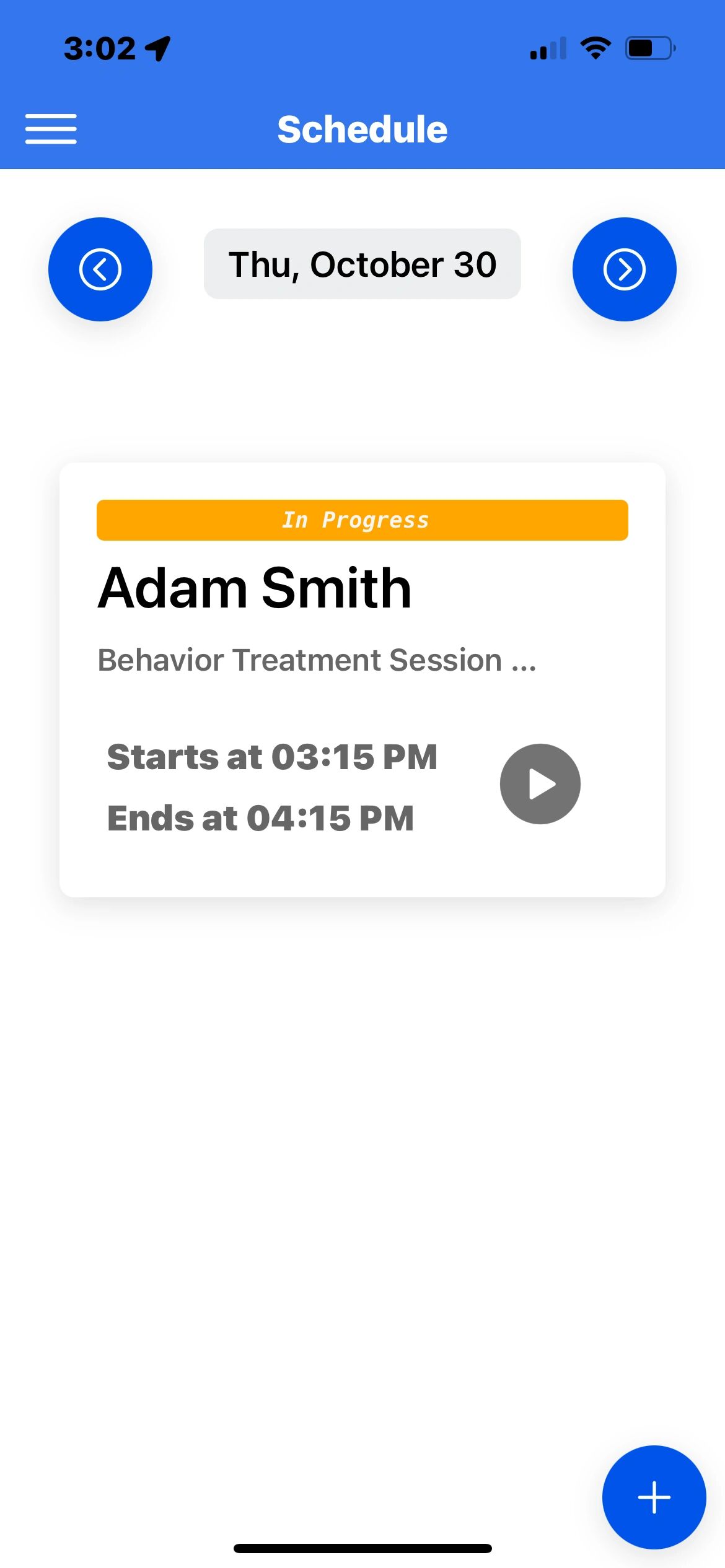Viewport: 725px width, 1568px height.
Task: Start Adam Smith's session with play button
Action: click(540, 784)
